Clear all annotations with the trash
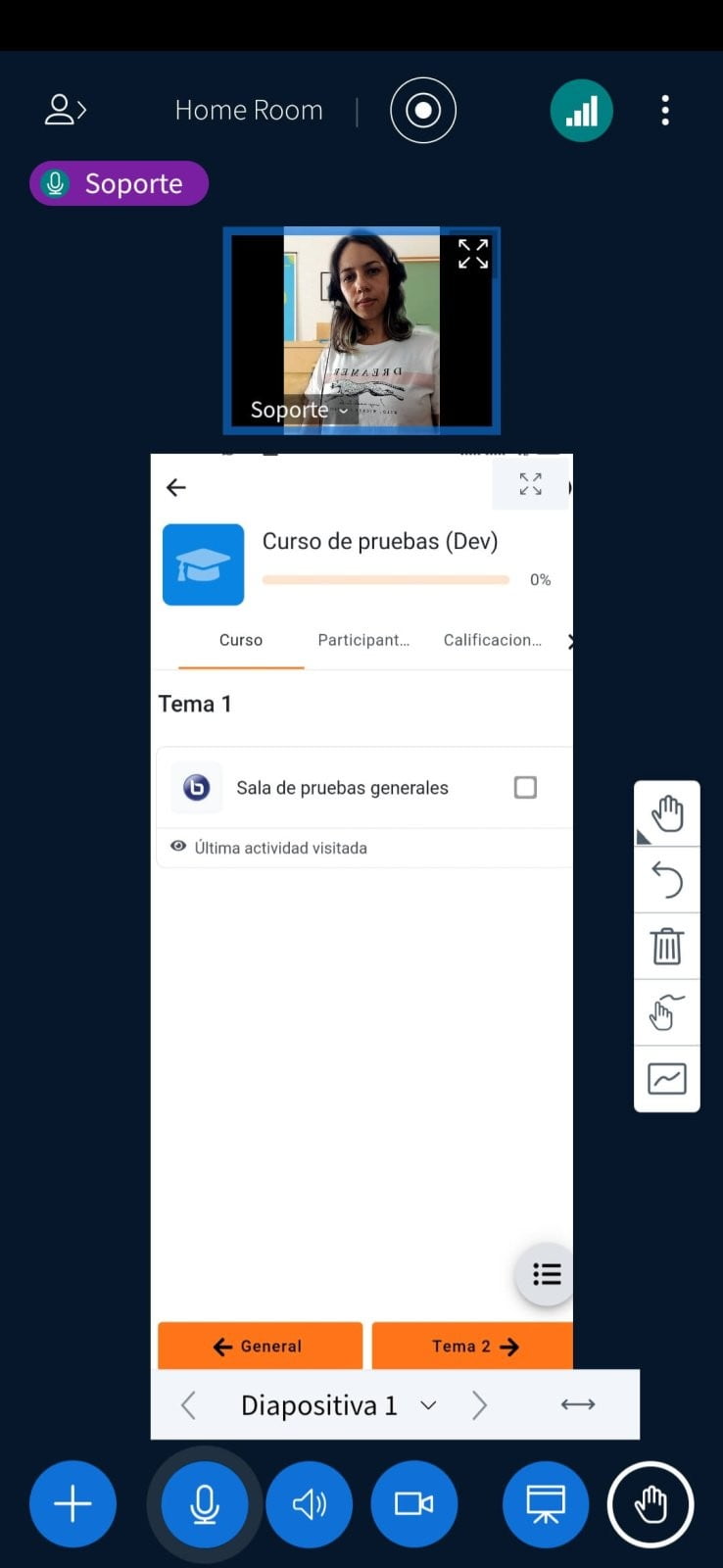This screenshot has height=1568, width=723. [667, 947]
